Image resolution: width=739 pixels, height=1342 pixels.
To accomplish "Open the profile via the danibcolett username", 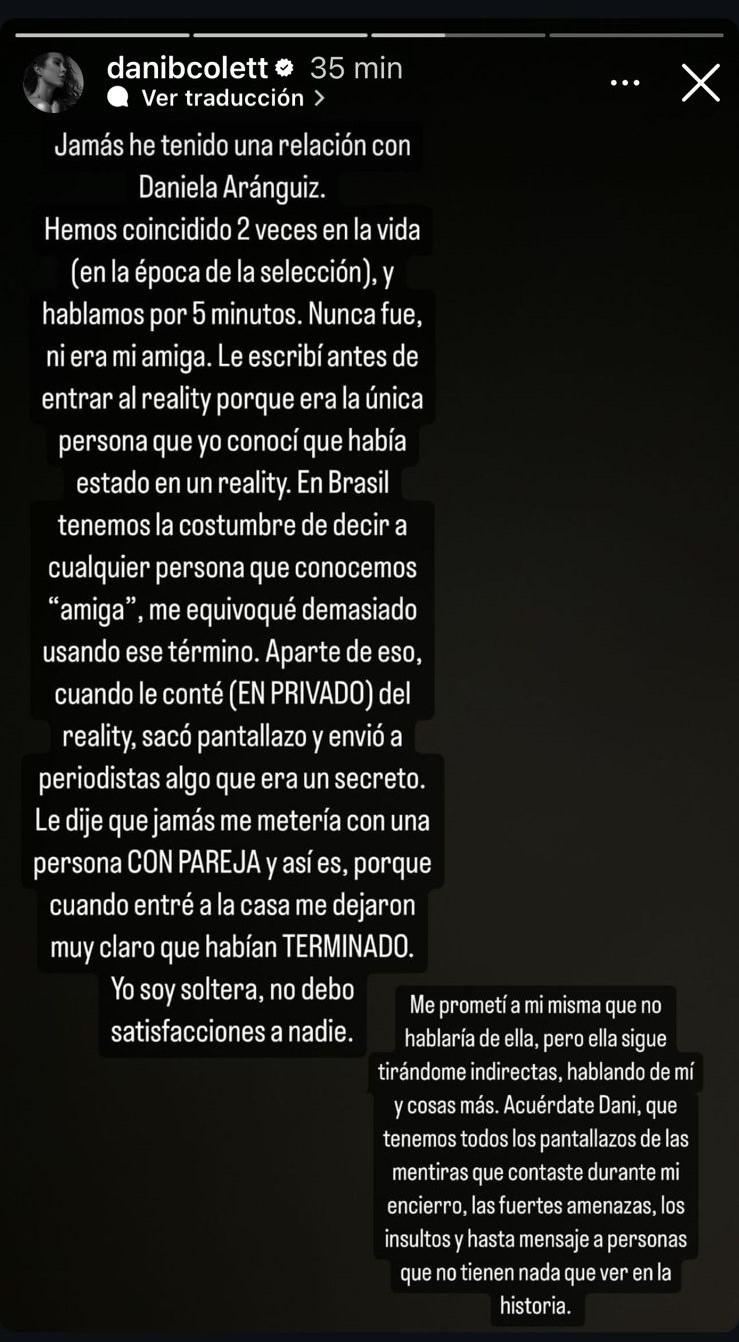I will tap(190, 69).
